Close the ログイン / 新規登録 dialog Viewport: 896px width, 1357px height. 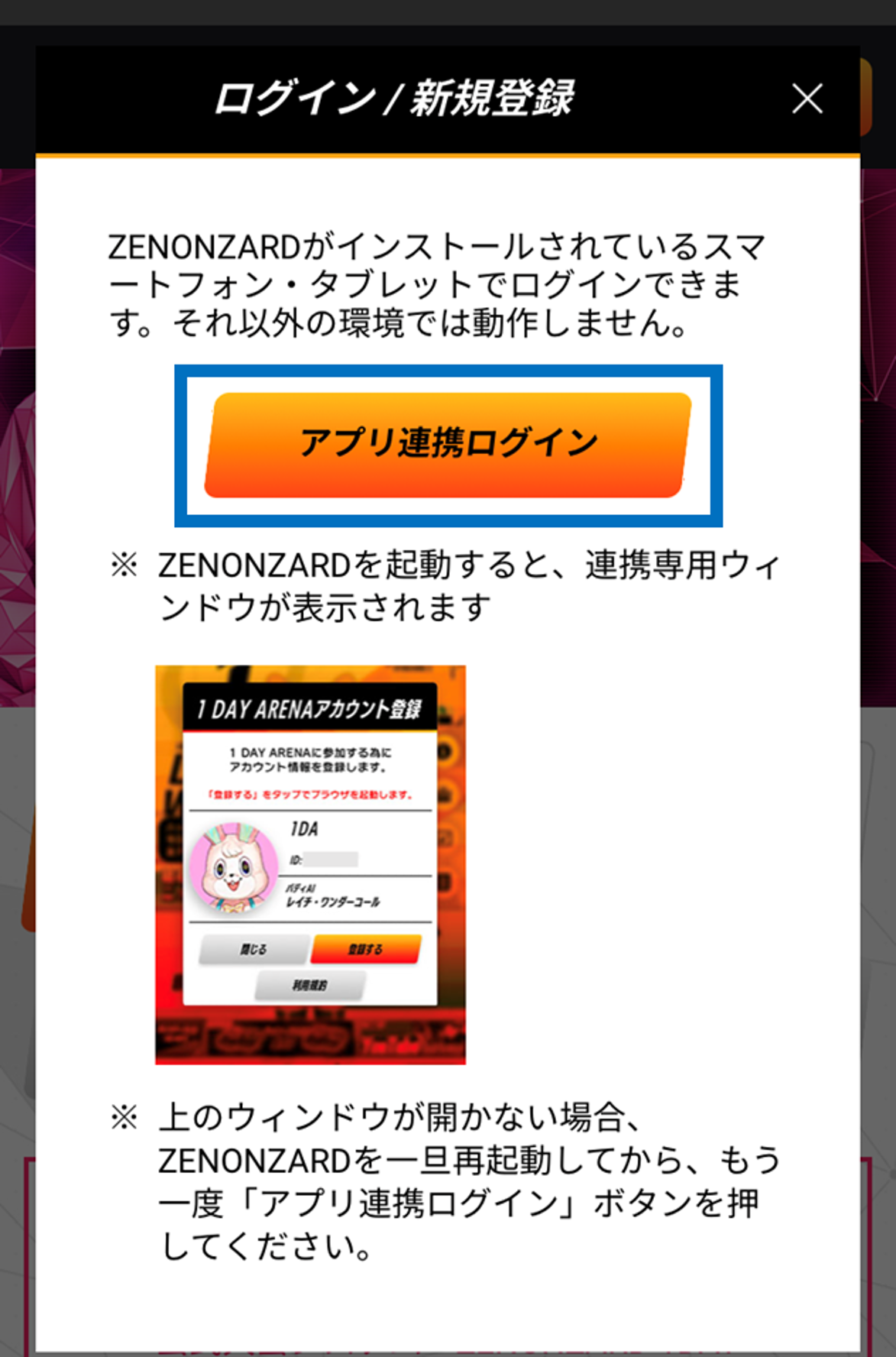(807, 99)
